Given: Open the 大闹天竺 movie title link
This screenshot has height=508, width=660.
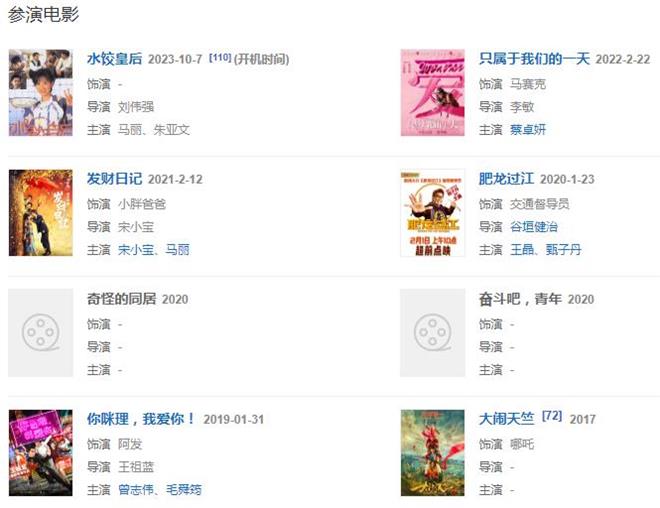Looking at the screenshot, I should tap(506, 419).
